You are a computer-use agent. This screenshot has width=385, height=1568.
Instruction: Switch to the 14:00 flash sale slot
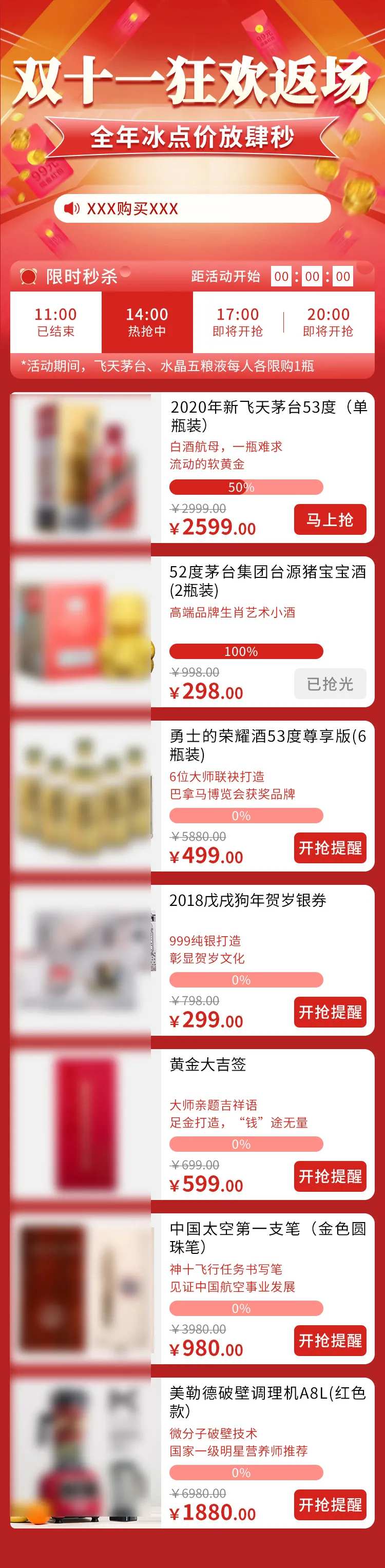[147, 322]
